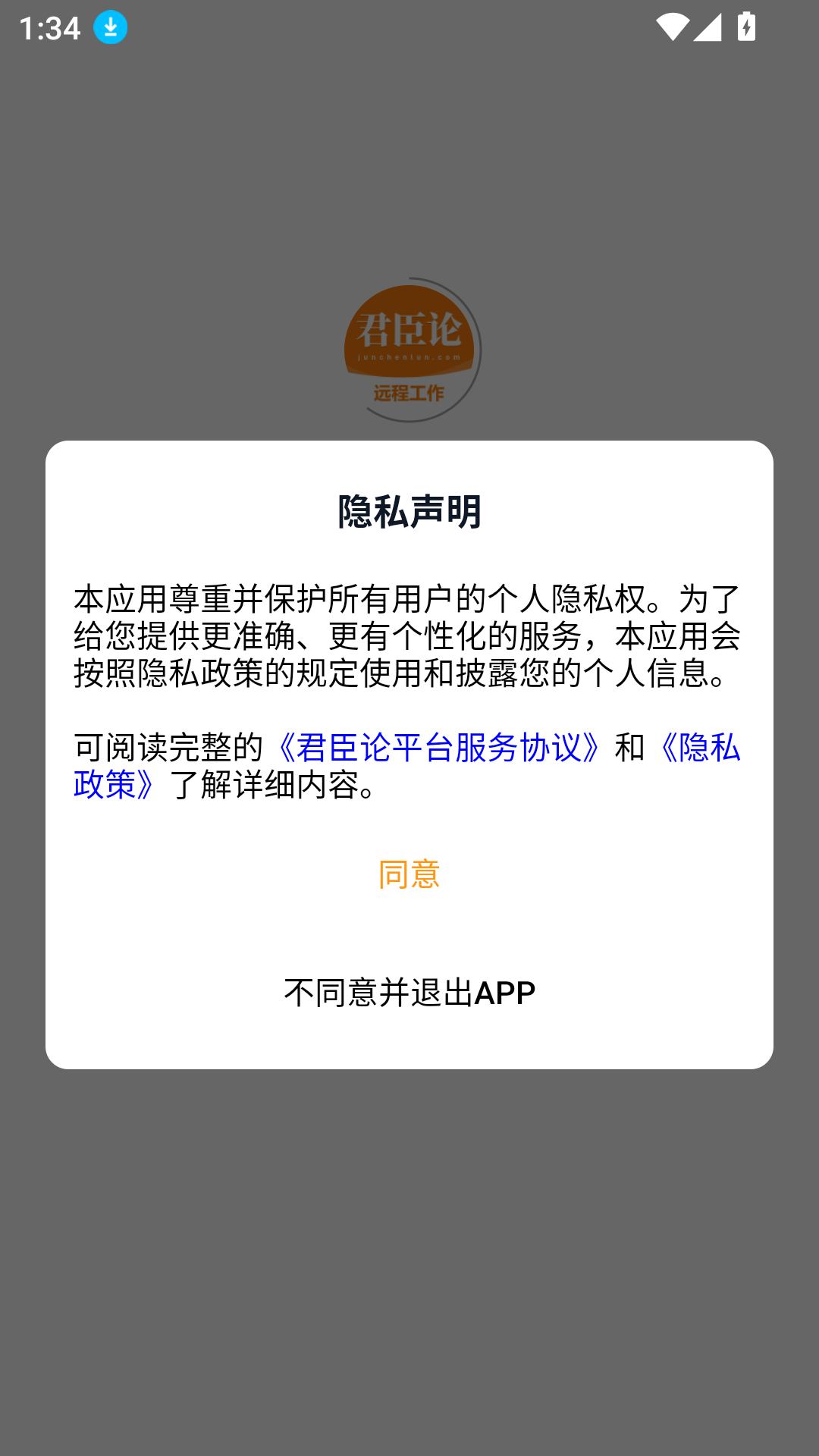This screenshot has height=1456, width=819.
Task: Tap the 远程工作 label below the logo
Action: (x=409, y=393)
